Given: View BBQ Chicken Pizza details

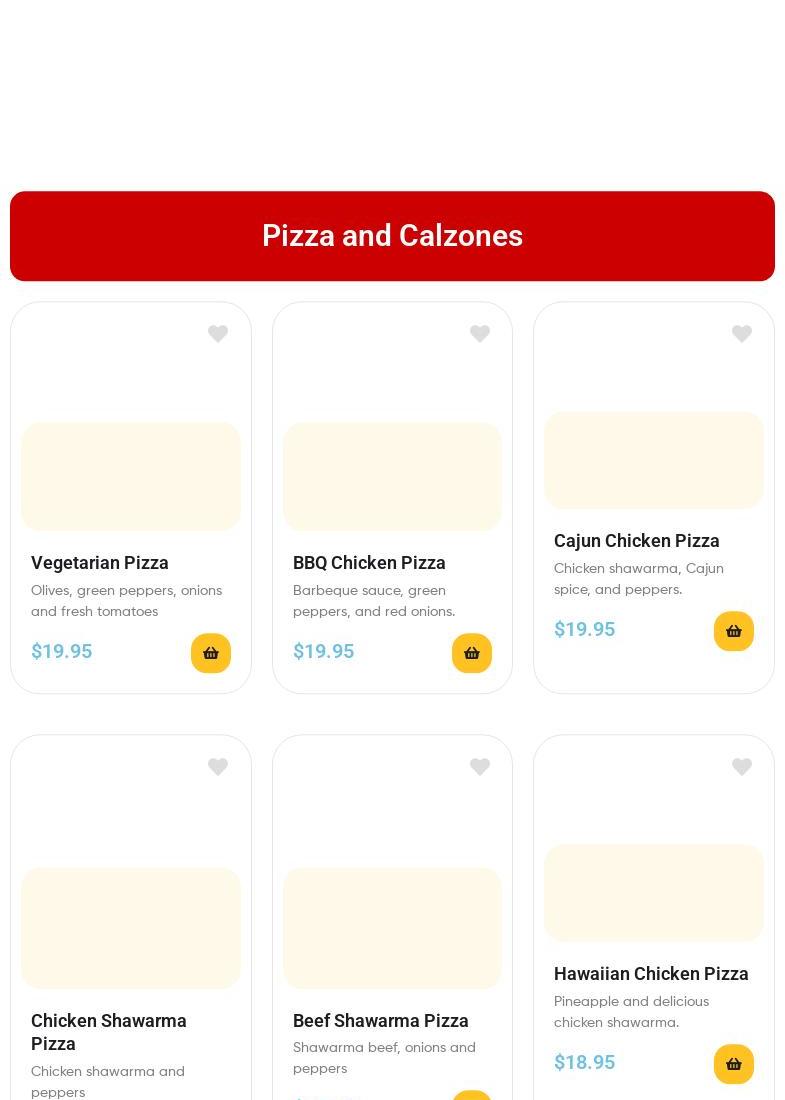Looking at the screenshot, I should pos(369,563).
